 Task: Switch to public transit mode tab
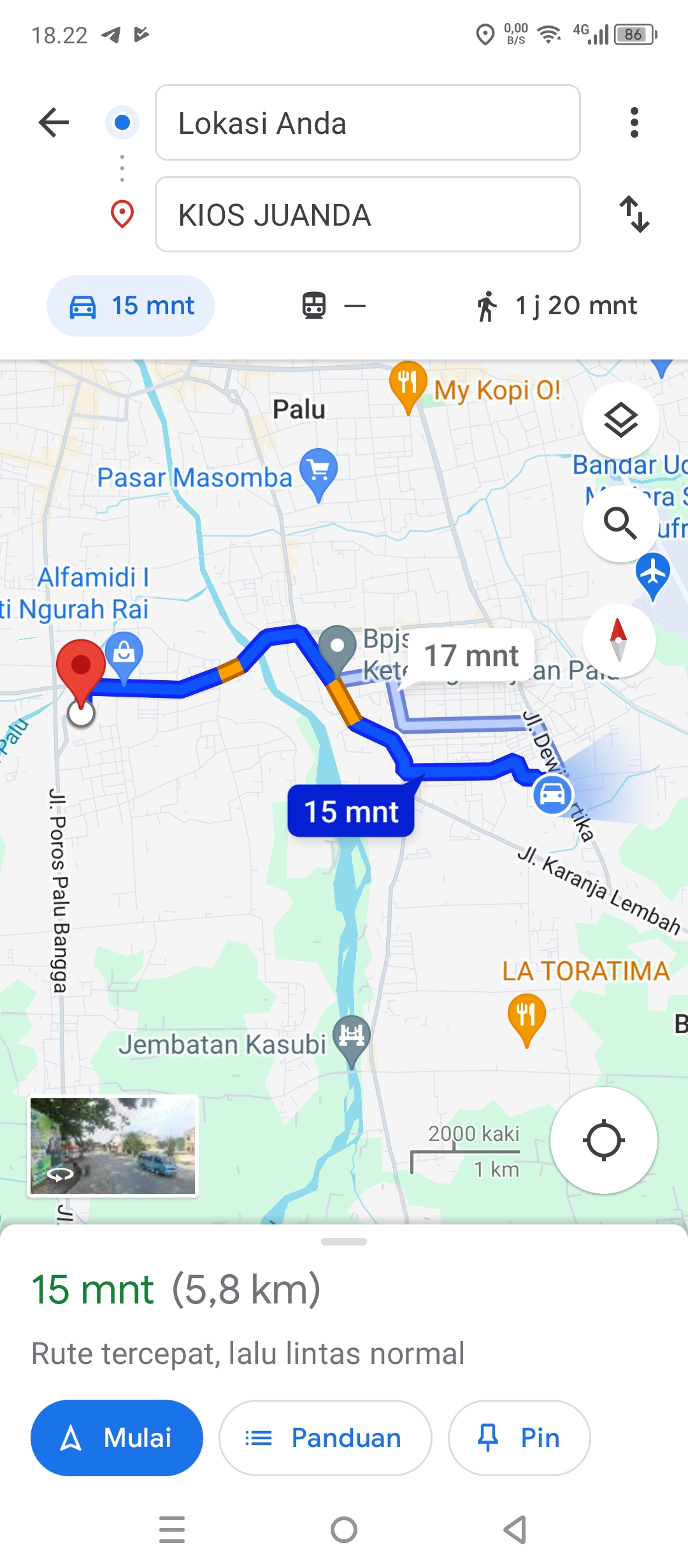[333, 306]
